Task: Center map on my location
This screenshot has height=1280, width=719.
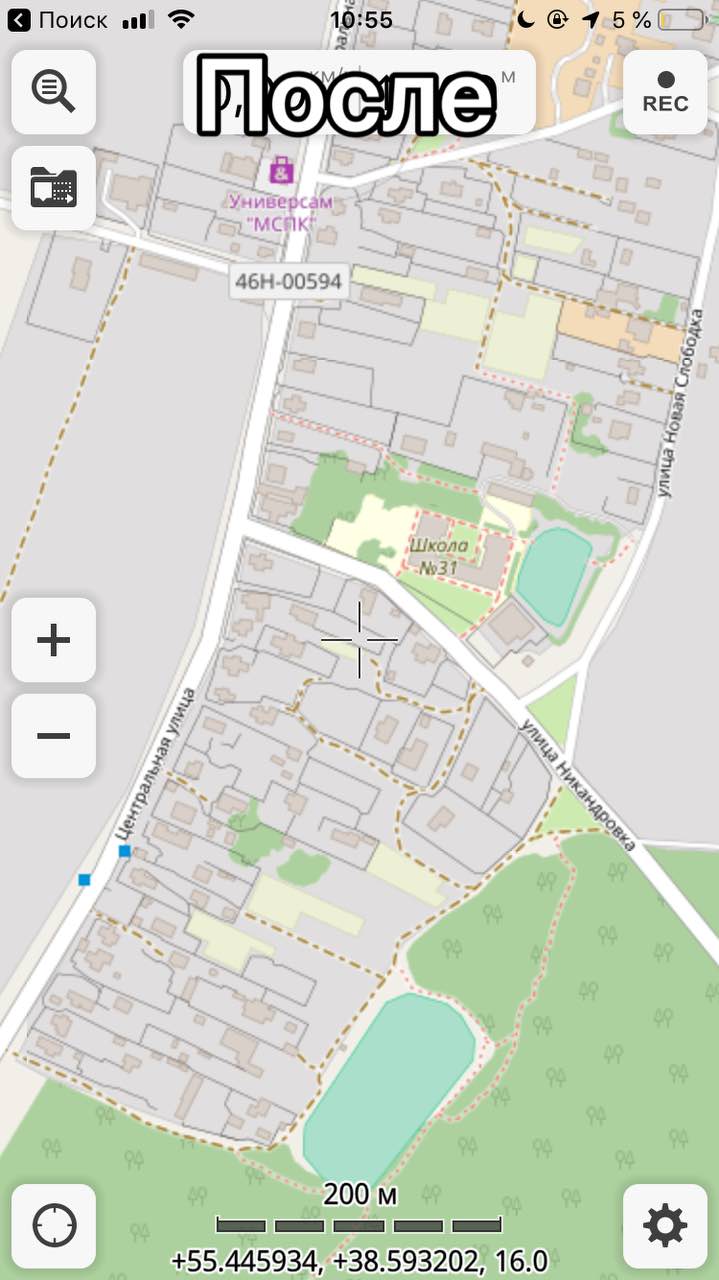Action: pyautogui.click(x=54, y=1226)
